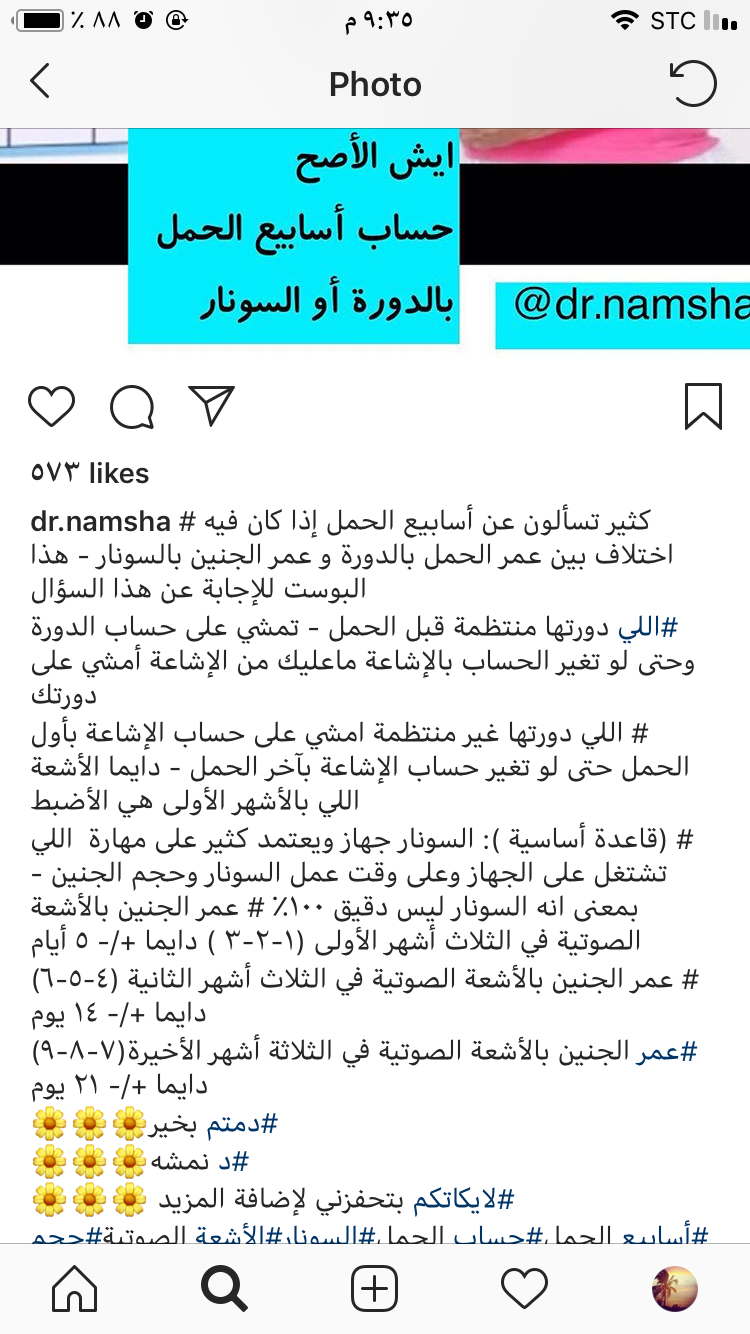This screenshot has width=750, height=1334.
Task: Go back from the Photo screen
Action: 40,82
